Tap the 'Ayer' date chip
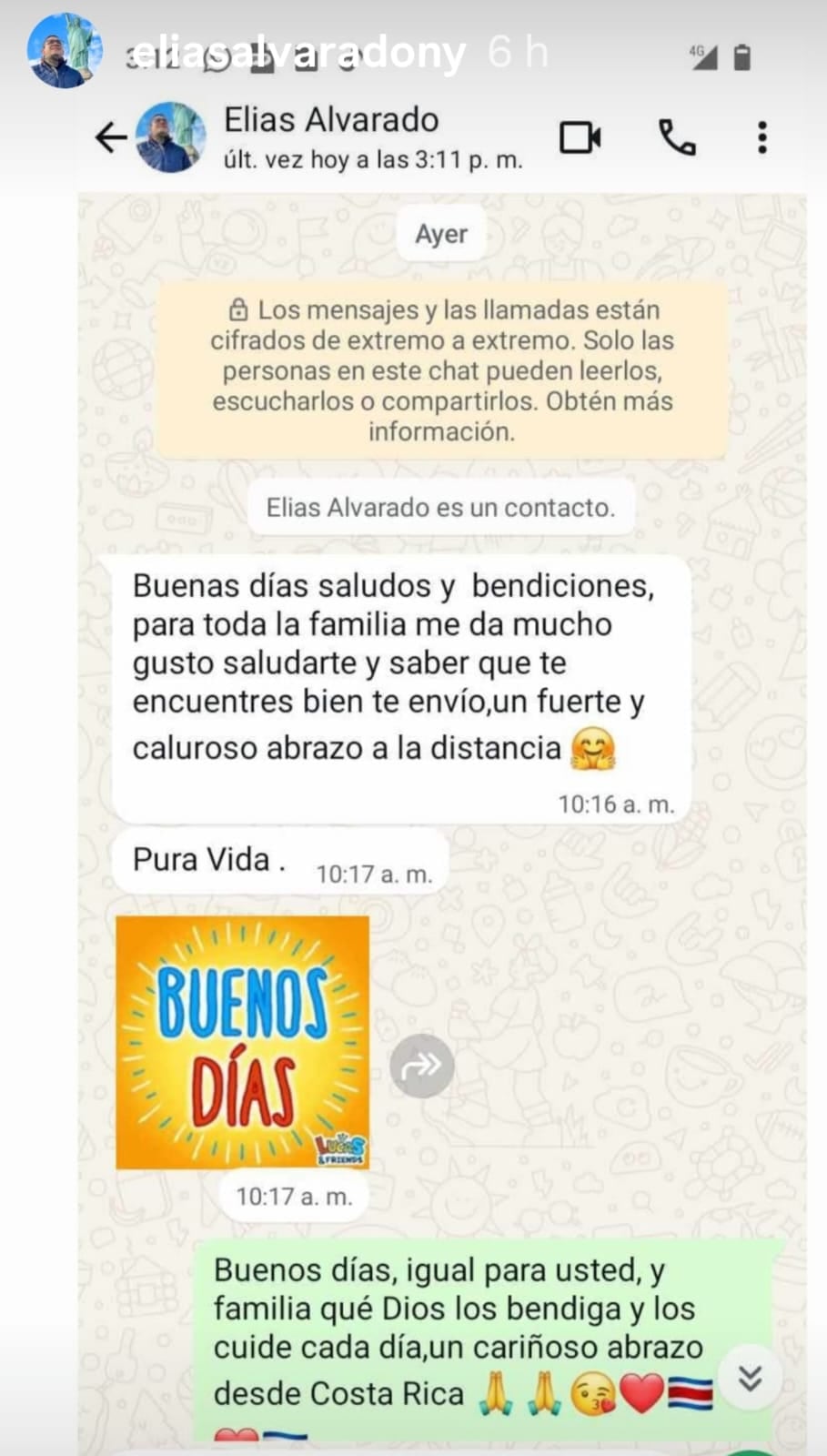The image size is (827, 1456). pyautogui.click(x=441, y=233)
